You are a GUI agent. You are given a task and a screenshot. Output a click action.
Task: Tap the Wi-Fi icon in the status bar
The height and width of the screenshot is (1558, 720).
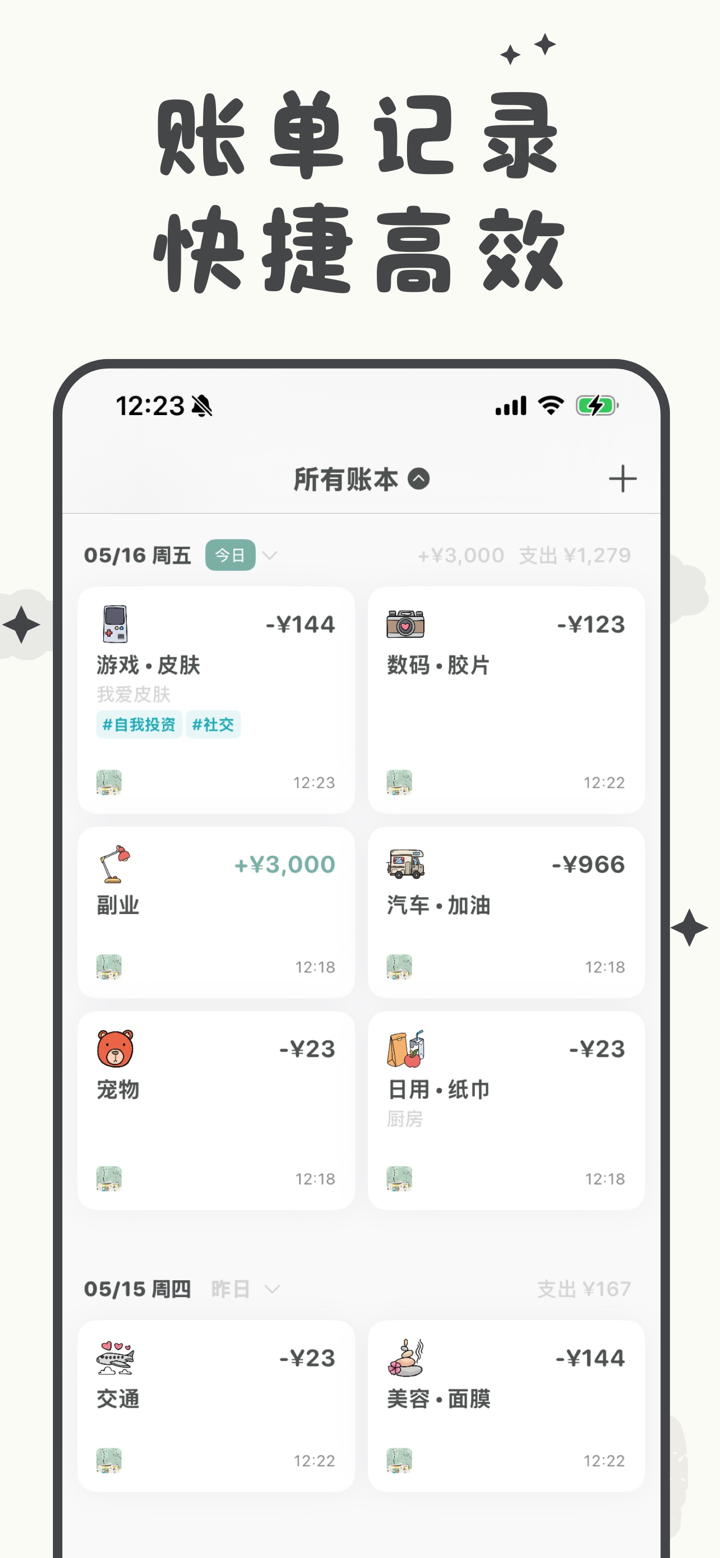coord(550,405)
